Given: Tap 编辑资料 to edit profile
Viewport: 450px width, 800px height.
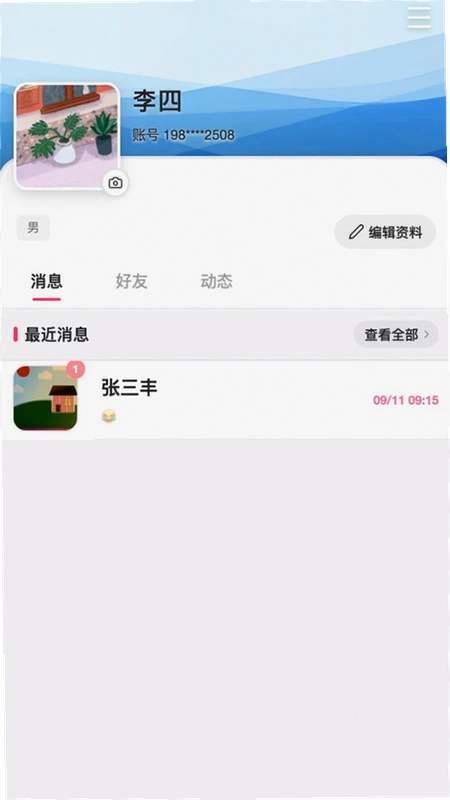Looking at the screenshot, I should click(385, 232).
